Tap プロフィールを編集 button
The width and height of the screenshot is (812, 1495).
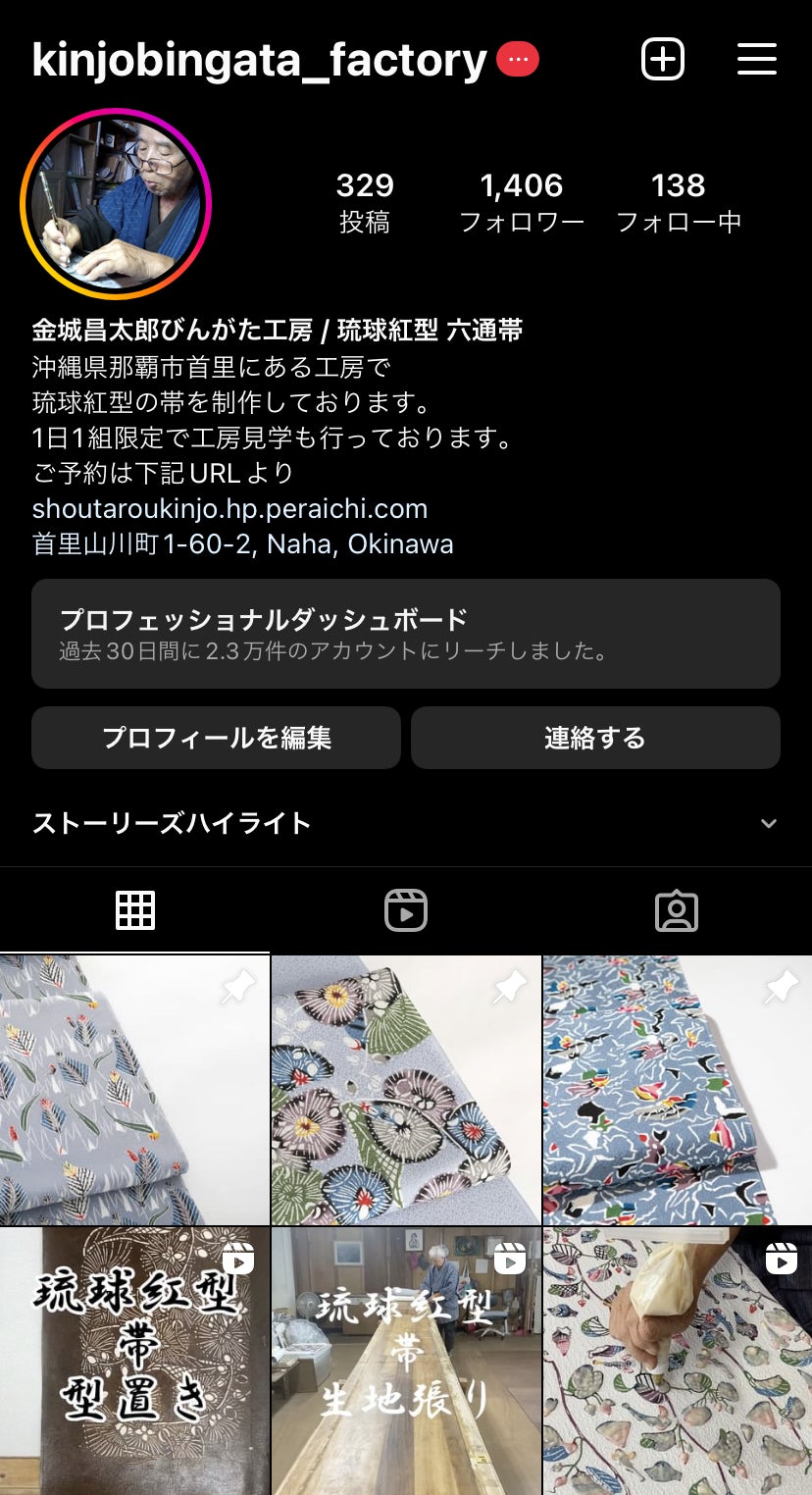pos(216,738)
